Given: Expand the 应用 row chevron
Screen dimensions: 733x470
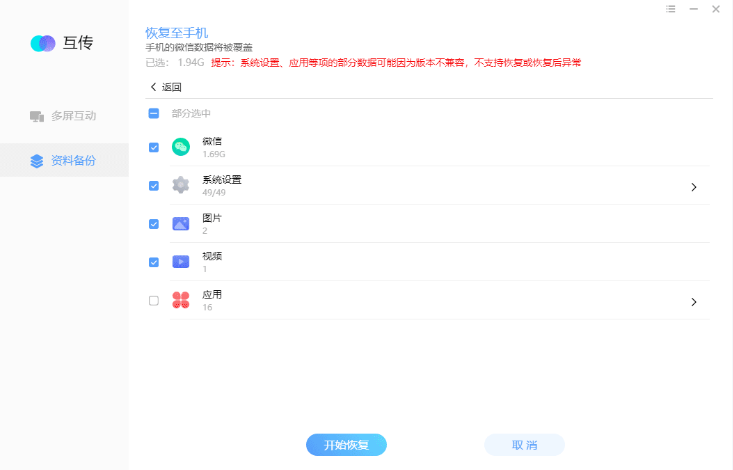Looking at the screenshot, I should click(693, 301).
